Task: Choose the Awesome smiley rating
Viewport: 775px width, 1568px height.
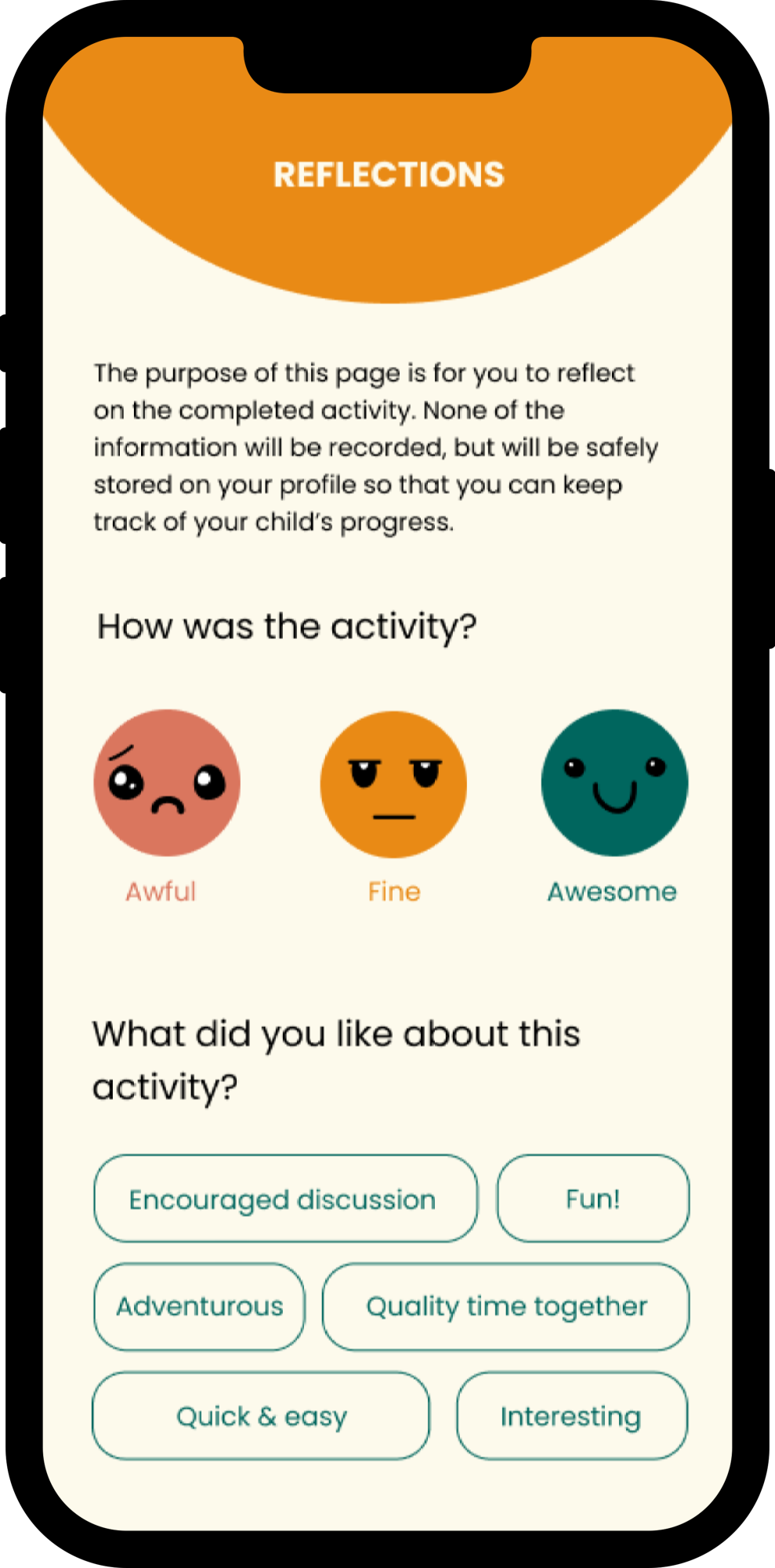Action: click(614, 782)
